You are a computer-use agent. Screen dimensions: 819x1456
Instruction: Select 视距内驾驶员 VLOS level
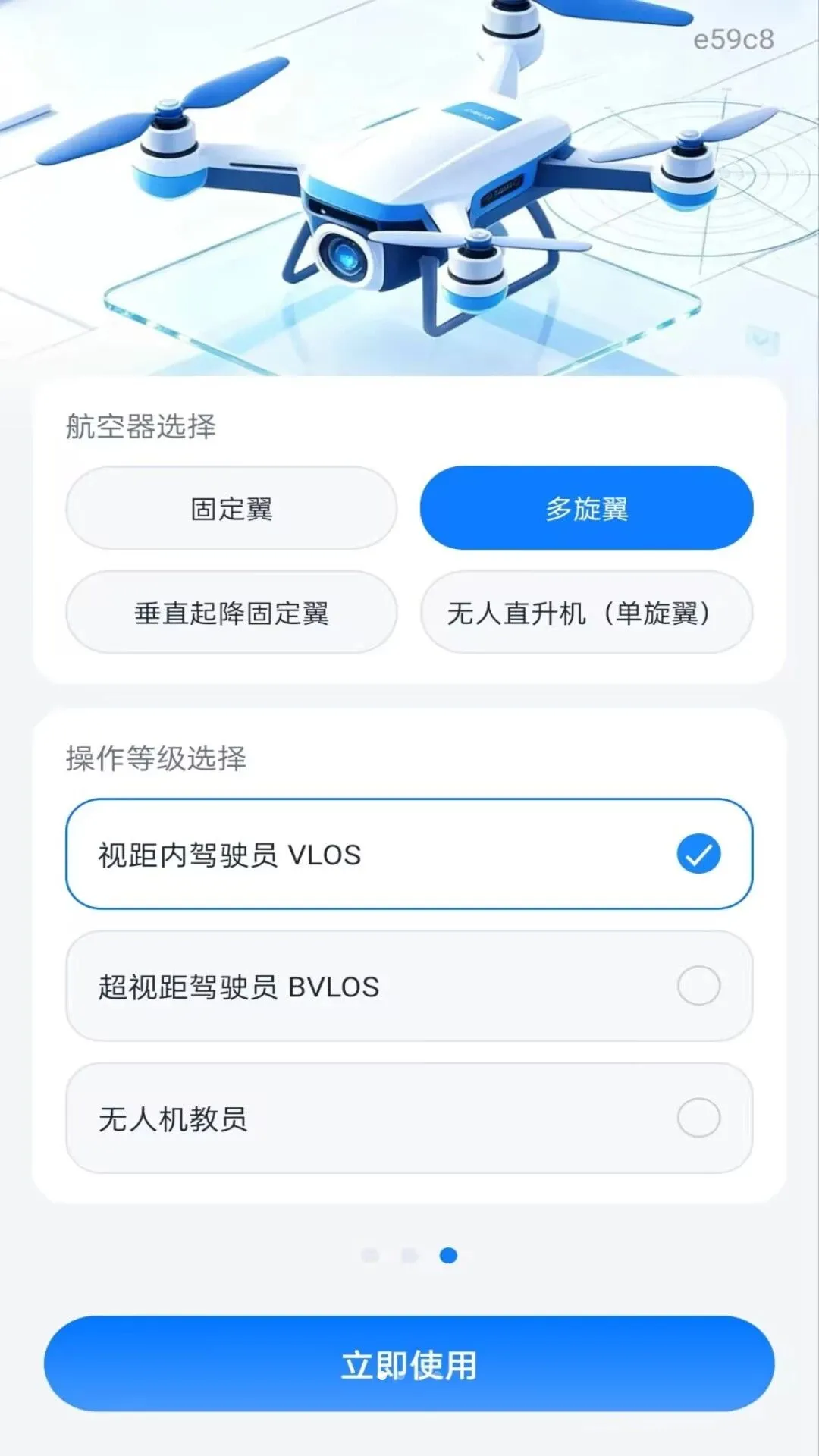(409, 854)
